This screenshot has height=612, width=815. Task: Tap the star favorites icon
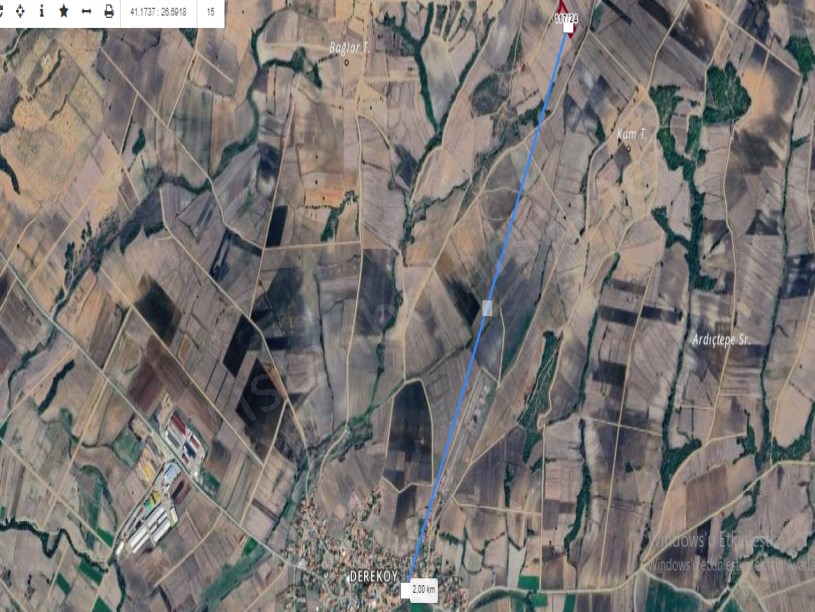[x=64, y=12]
